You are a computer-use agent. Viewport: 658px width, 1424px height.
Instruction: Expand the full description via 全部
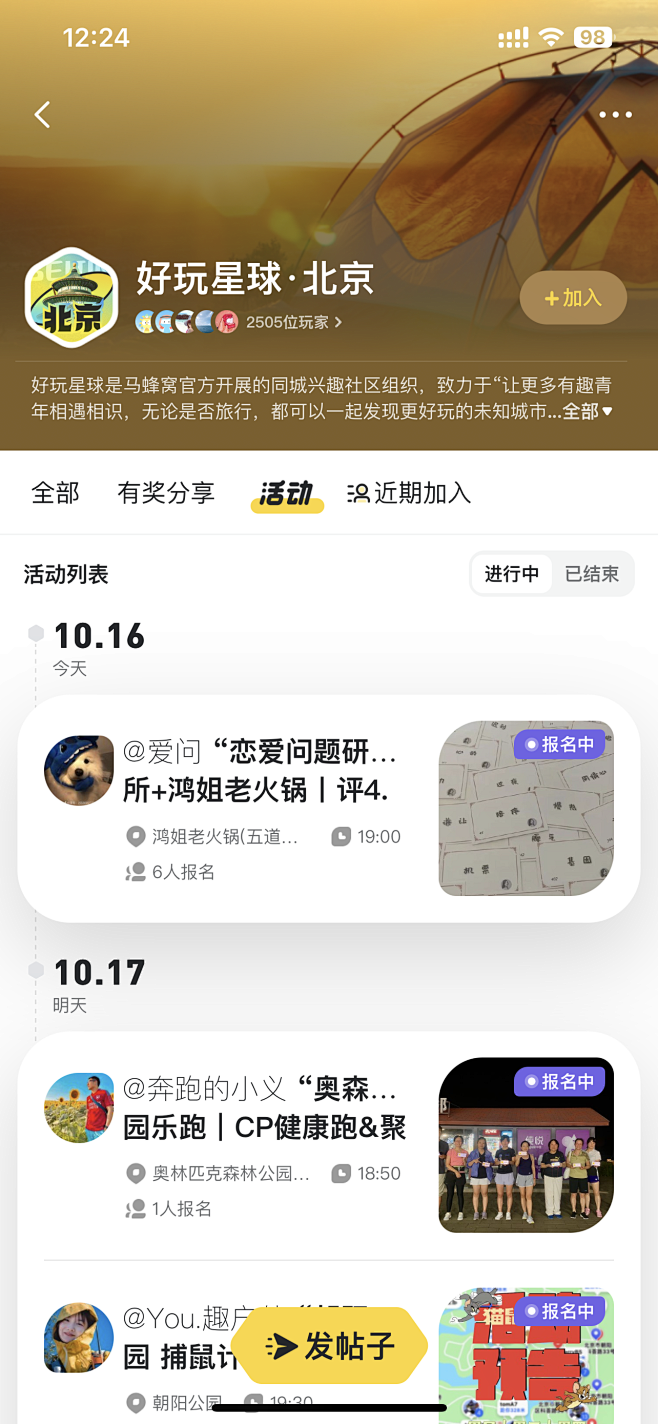[586, 412]
